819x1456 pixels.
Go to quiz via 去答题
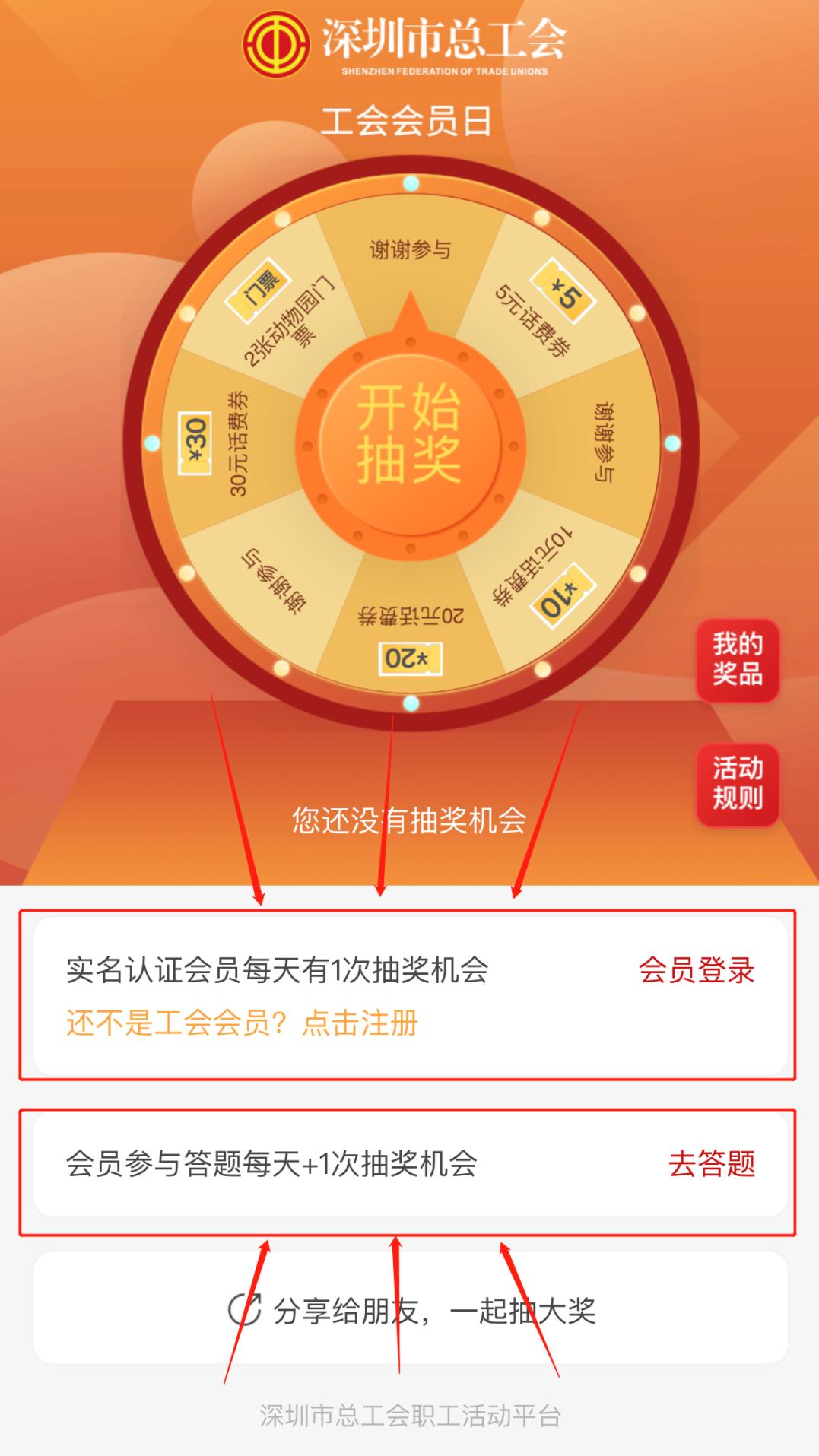(x=711, y=1164)
